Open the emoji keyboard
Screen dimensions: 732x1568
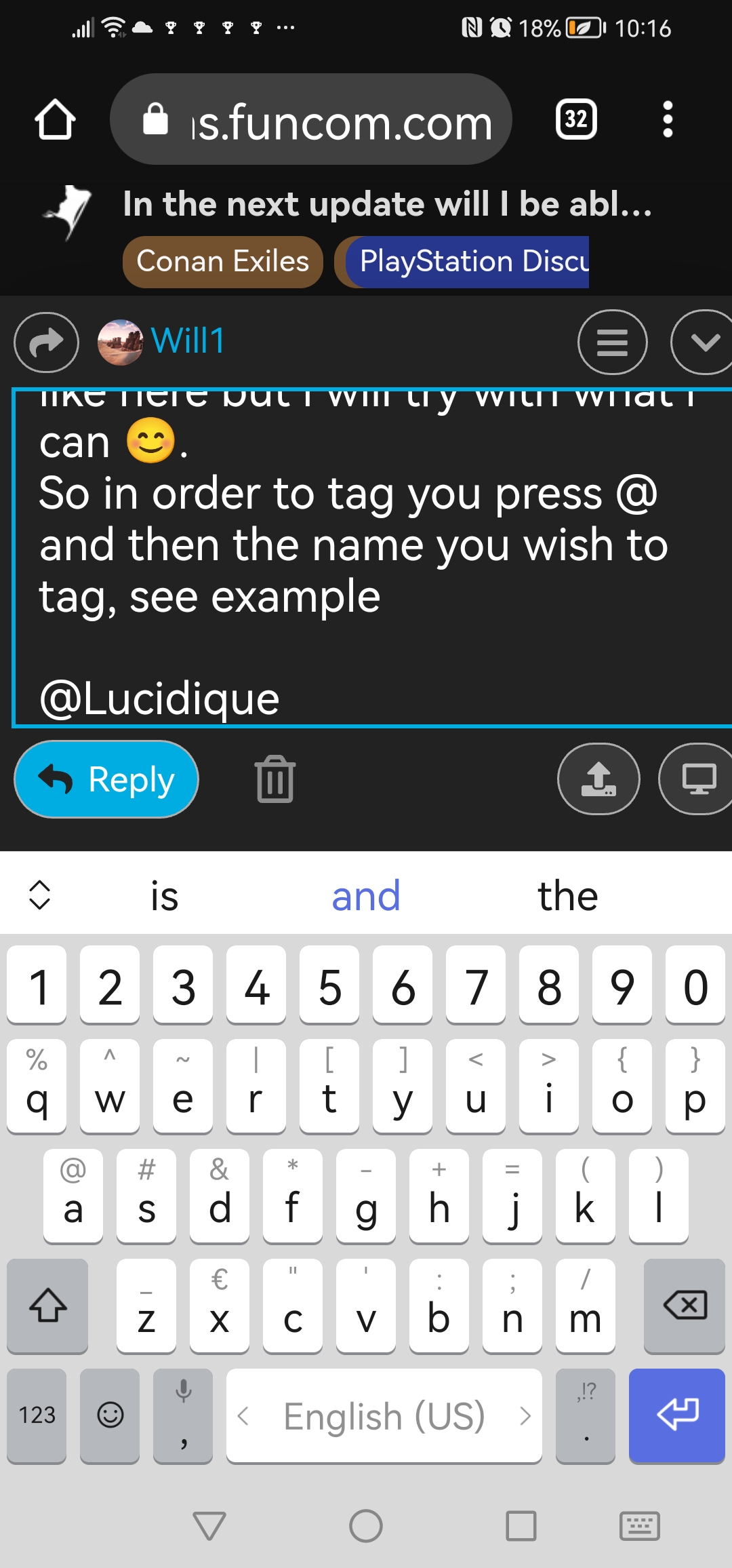click(x=110, y=1415)
